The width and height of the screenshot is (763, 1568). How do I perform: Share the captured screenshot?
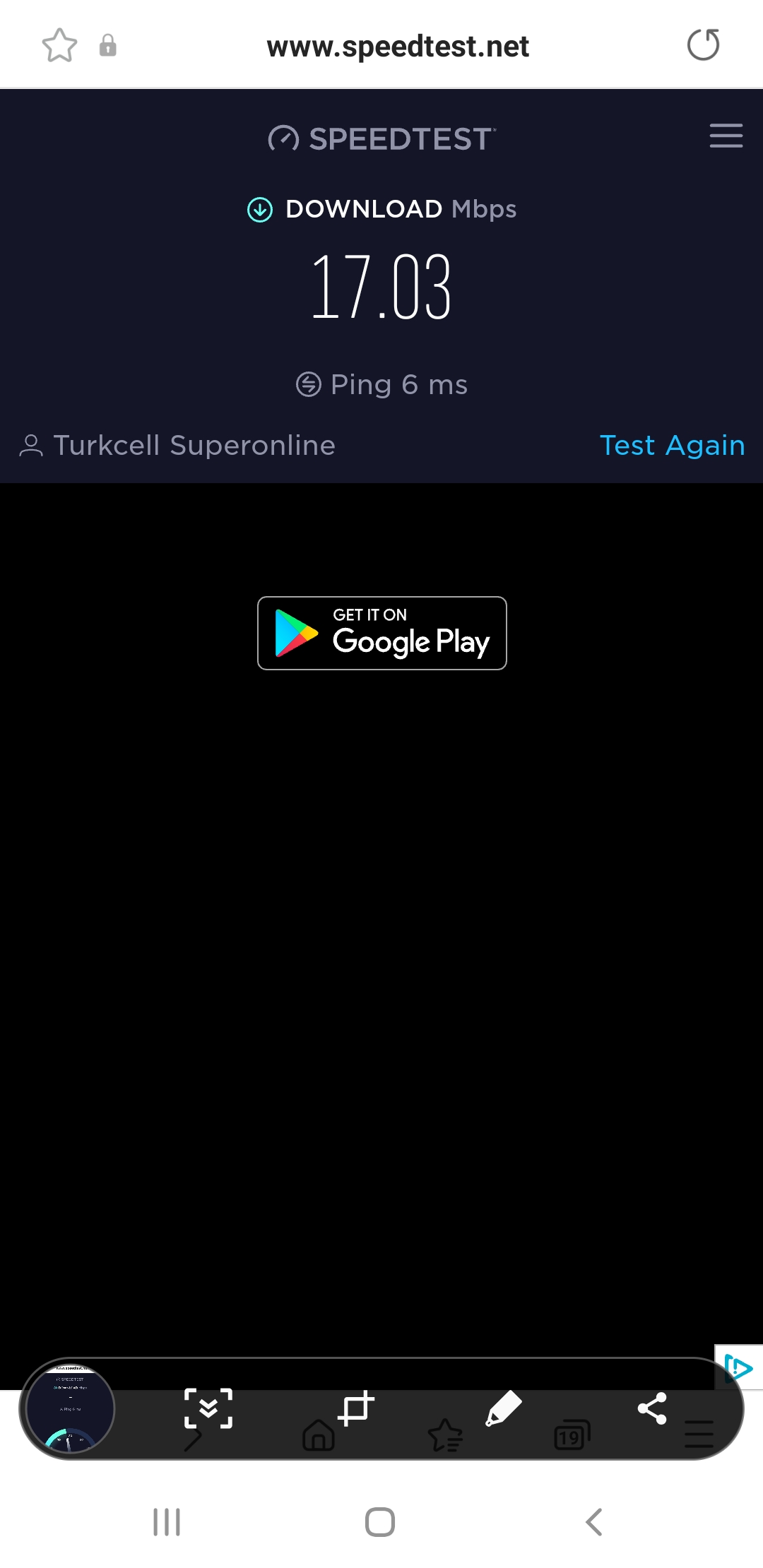click(x=652, y=1408)
